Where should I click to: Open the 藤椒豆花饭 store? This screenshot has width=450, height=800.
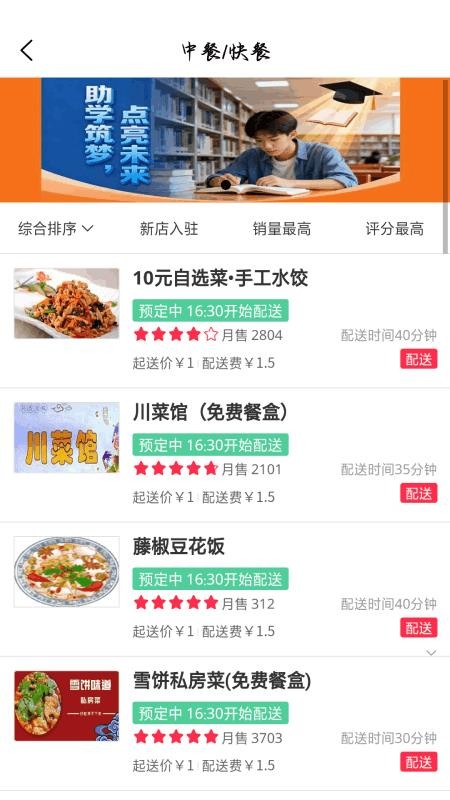click(x=225, y=589)
